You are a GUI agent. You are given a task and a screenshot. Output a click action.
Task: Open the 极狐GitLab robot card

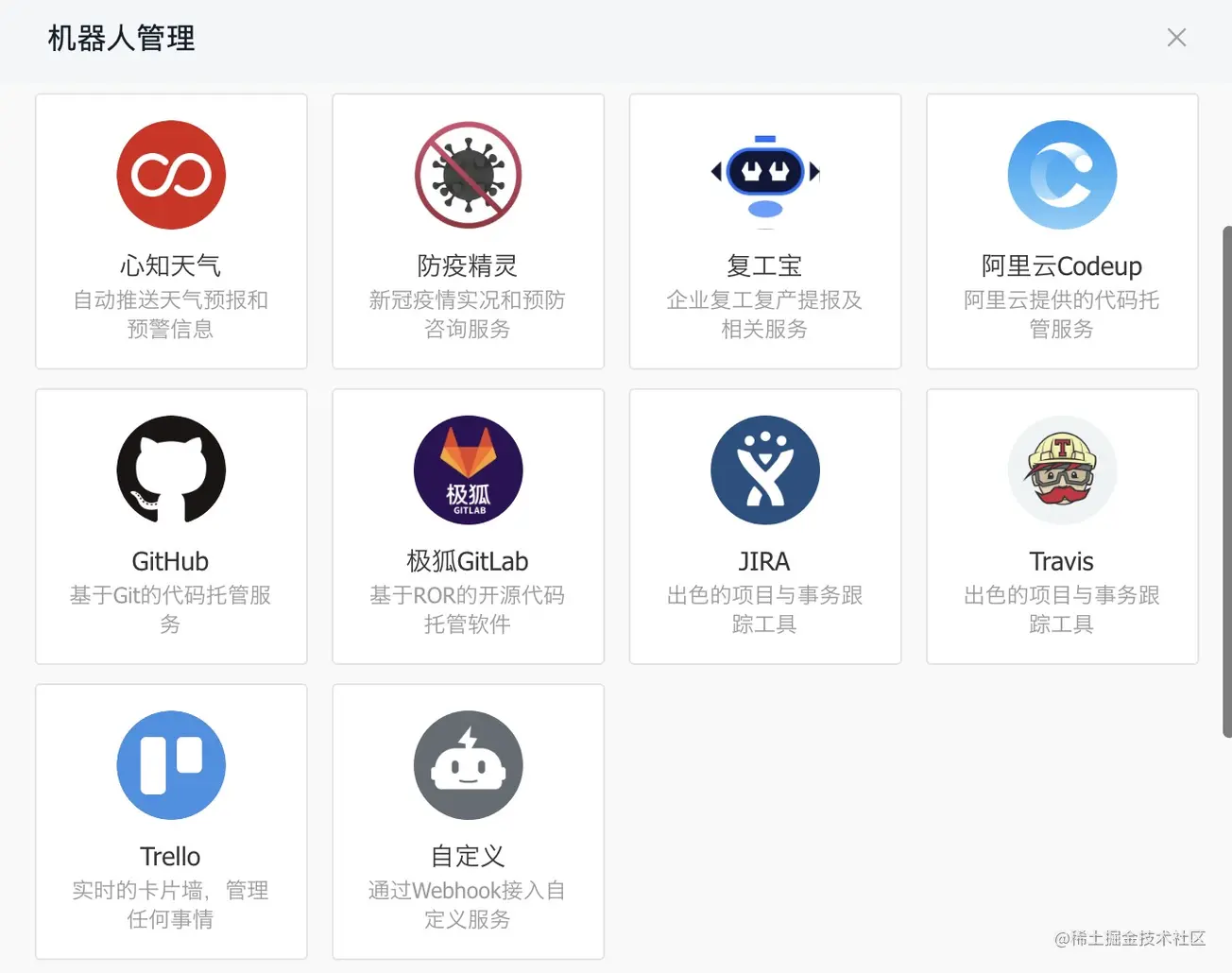tap(468, 526)
